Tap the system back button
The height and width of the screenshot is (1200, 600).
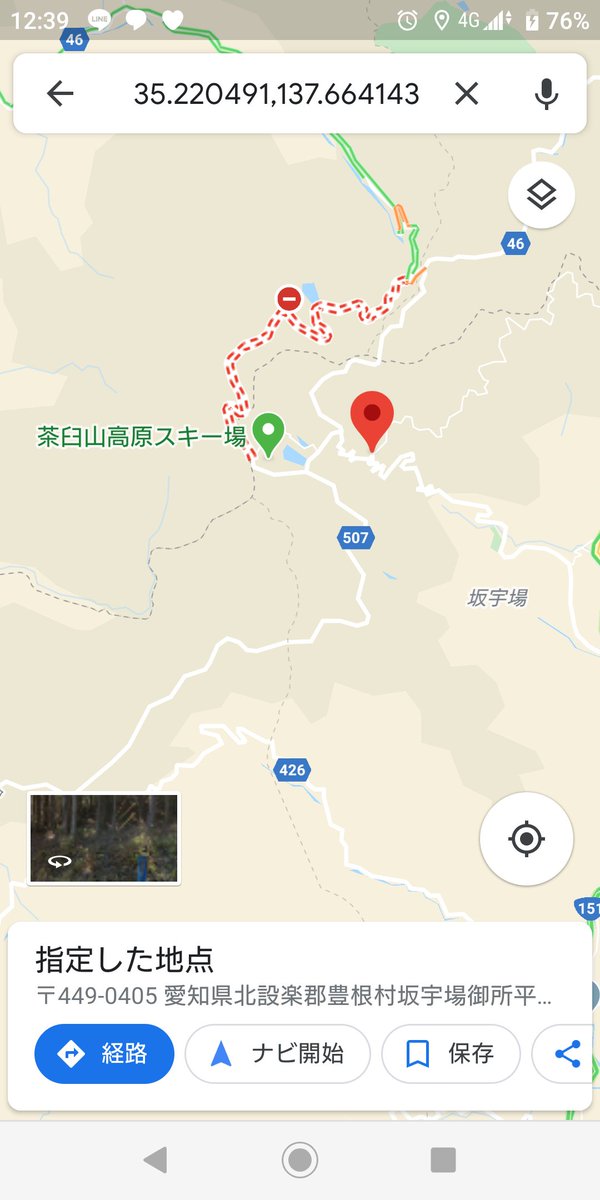tap(155, 1160)
